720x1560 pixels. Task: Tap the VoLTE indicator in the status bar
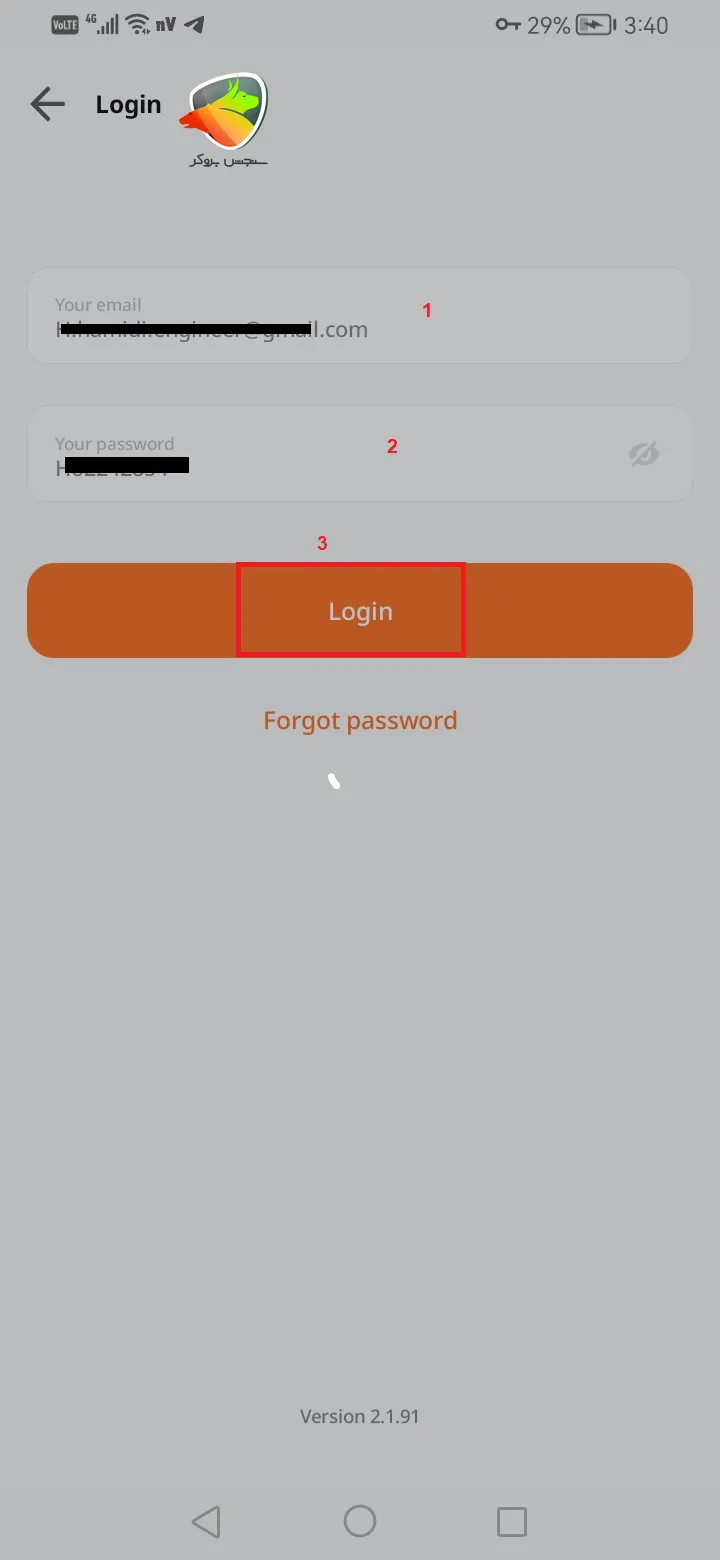[64, 24]
